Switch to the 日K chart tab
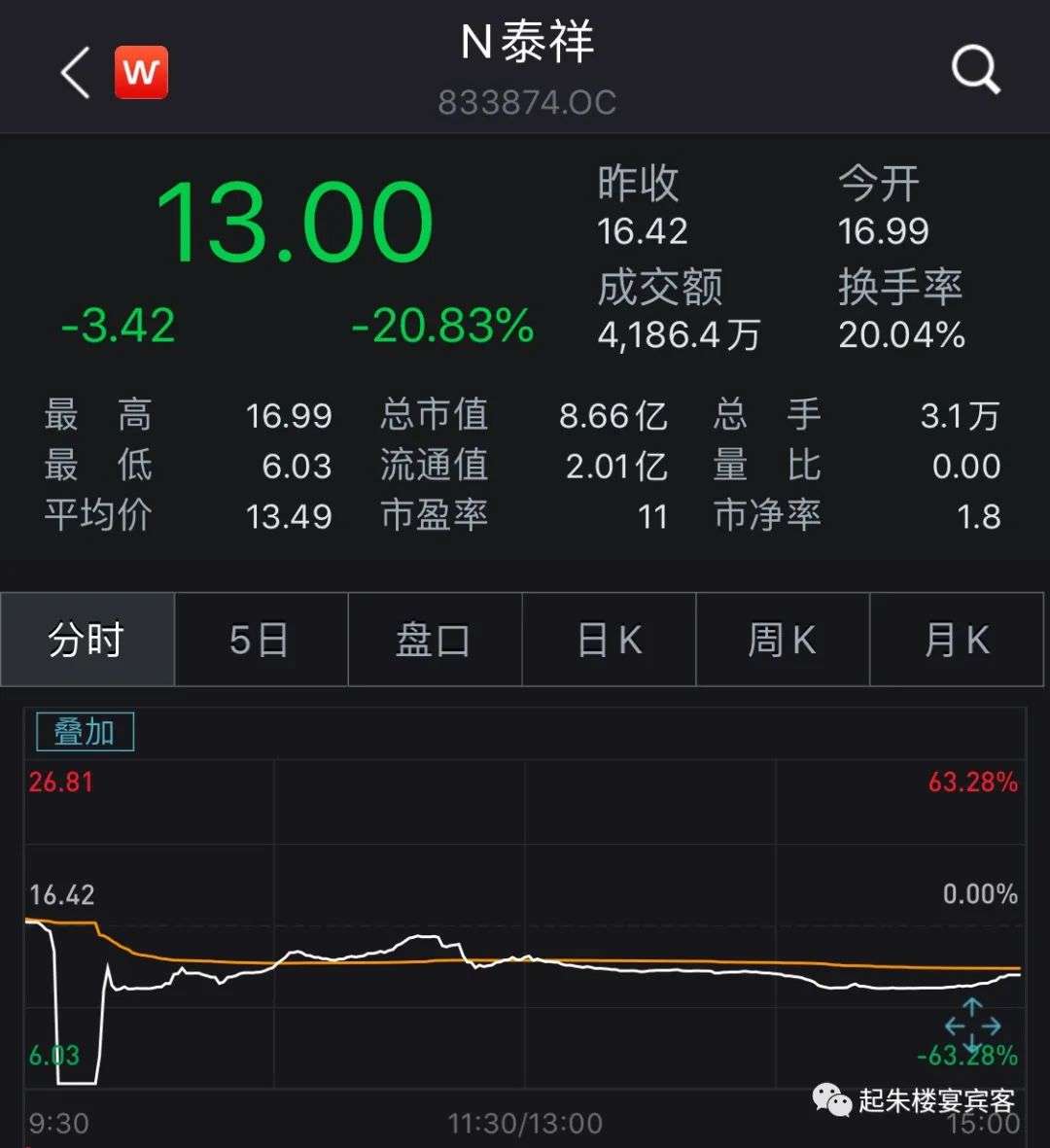This screenshot has height=1148, width=1050. pyautogui.click(x=609, y=641)
